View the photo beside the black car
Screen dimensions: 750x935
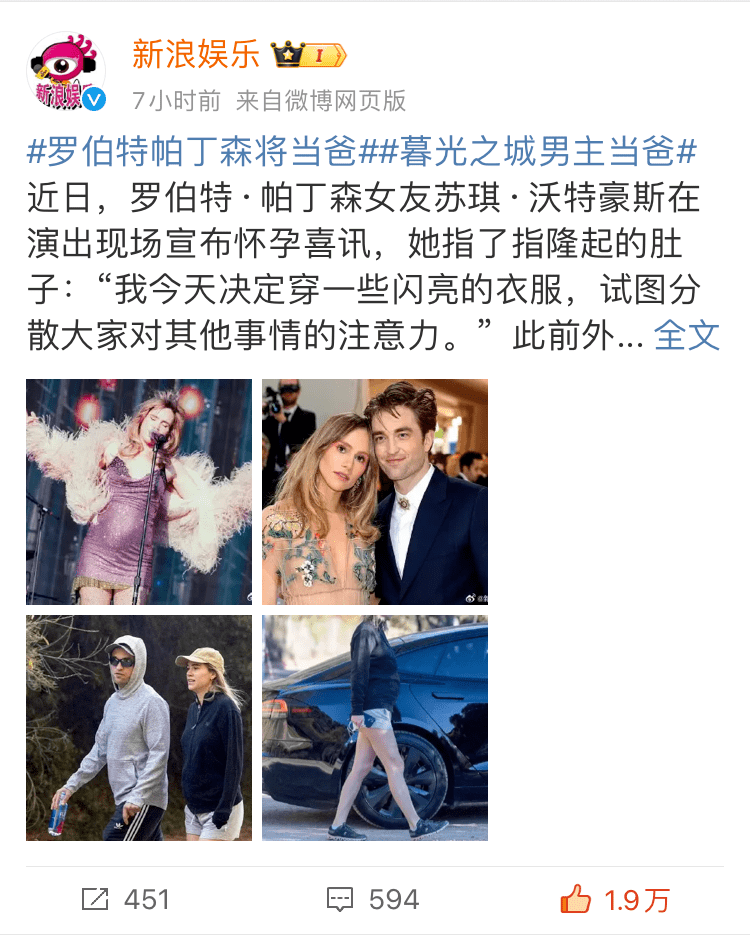click(375, 728)
